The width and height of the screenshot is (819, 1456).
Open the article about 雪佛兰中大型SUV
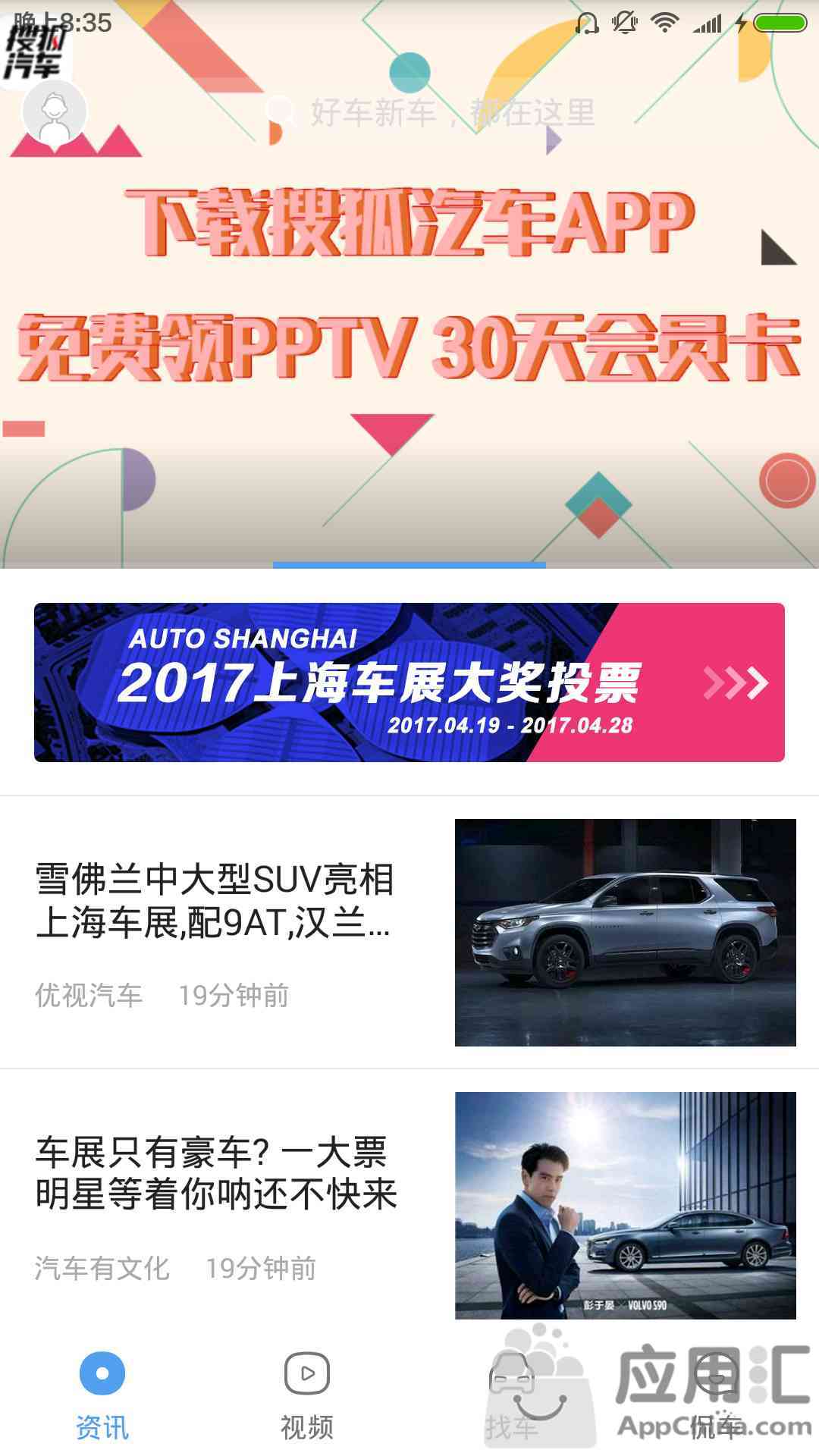(409, 932)
